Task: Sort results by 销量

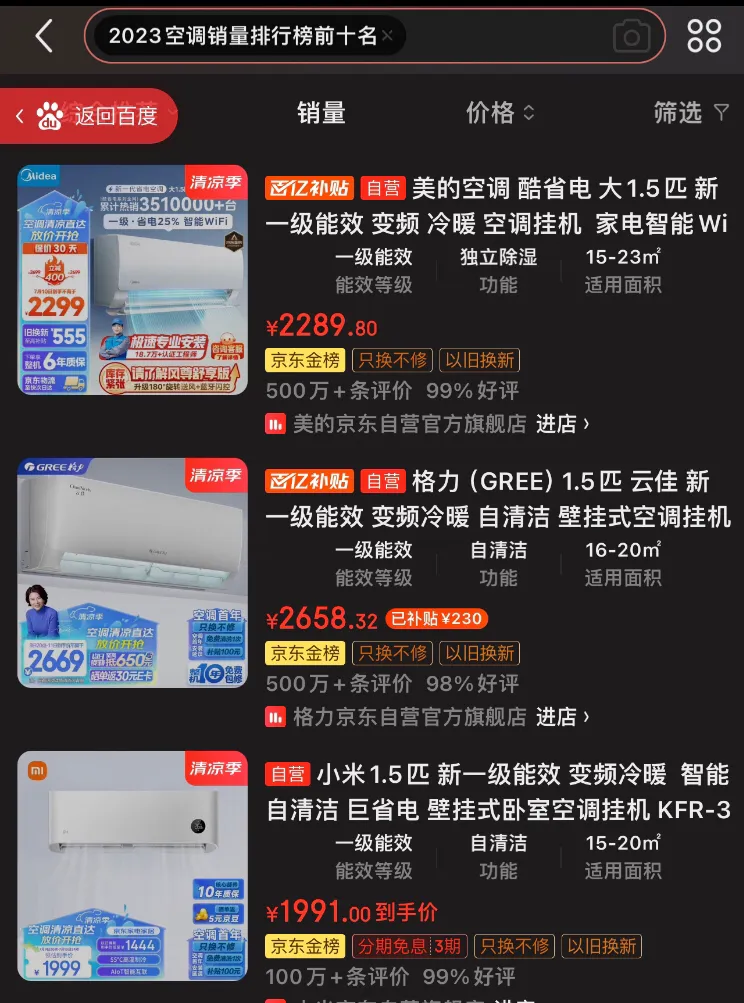Action: click(x=321, y=113)
